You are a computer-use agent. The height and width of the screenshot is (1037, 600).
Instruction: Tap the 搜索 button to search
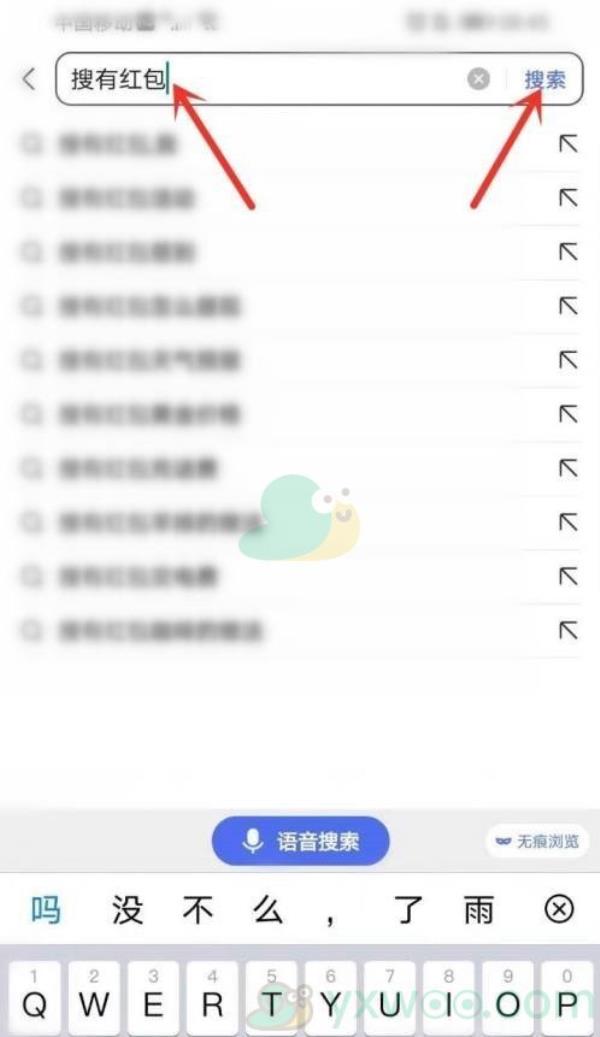coord(545,79)
